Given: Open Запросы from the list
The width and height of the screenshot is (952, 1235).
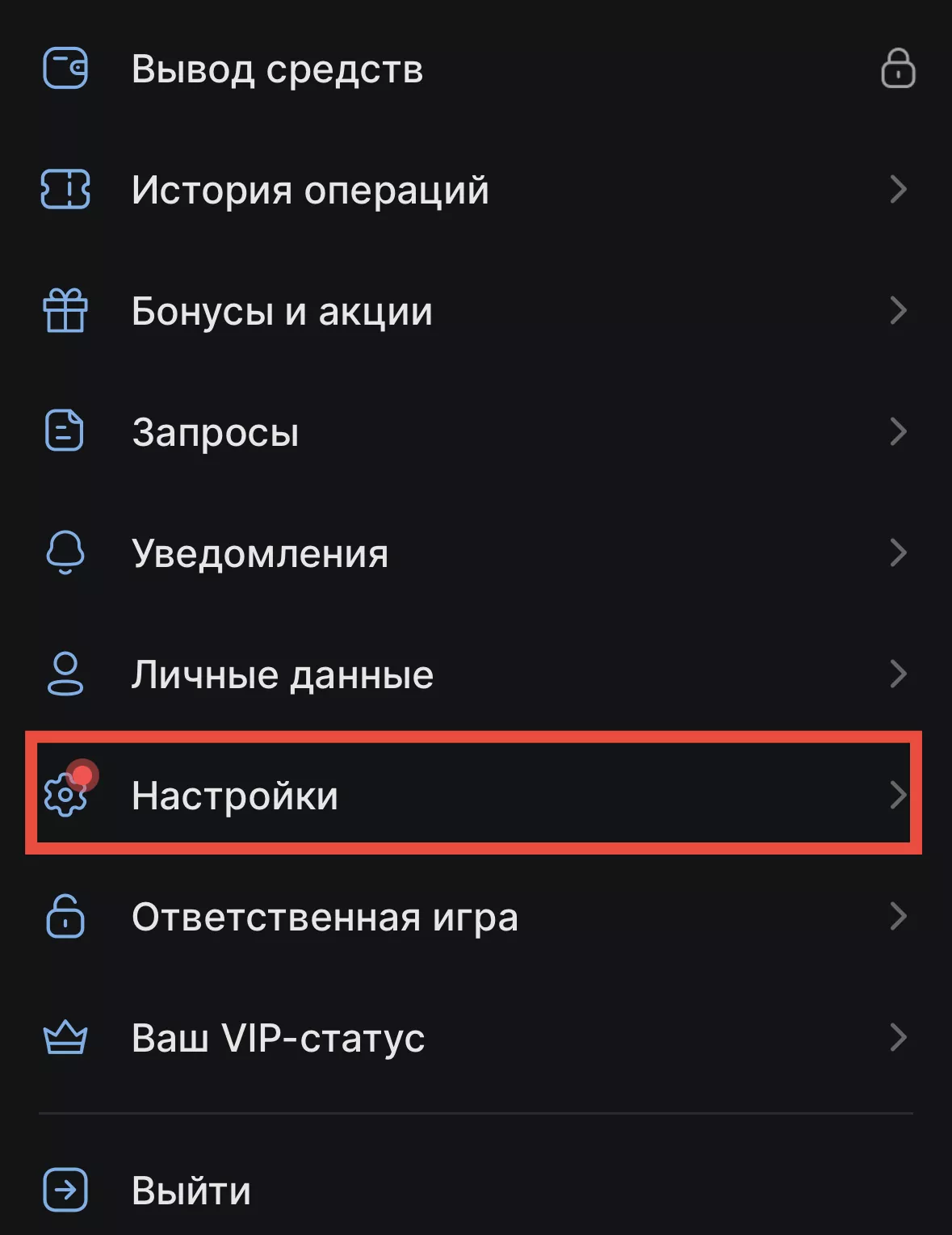Looking at the screenshot, I should (215, 433).
